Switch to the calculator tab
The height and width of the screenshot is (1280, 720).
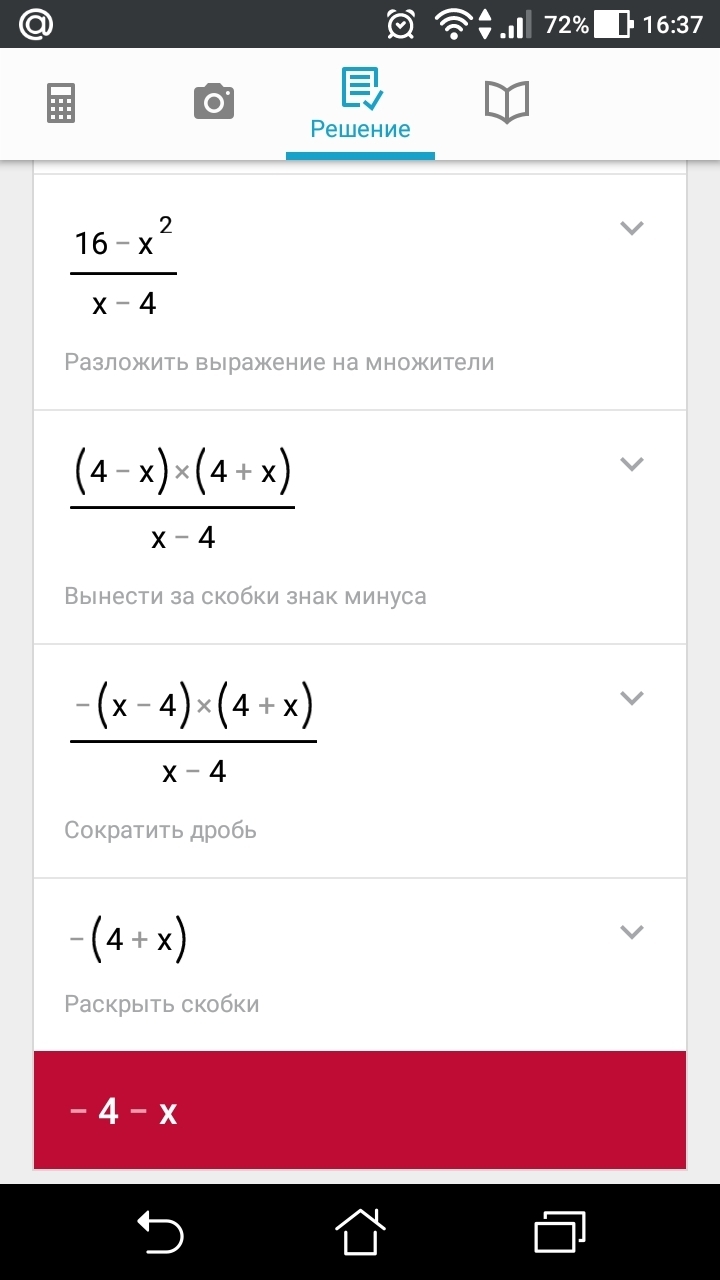(61, 103)
